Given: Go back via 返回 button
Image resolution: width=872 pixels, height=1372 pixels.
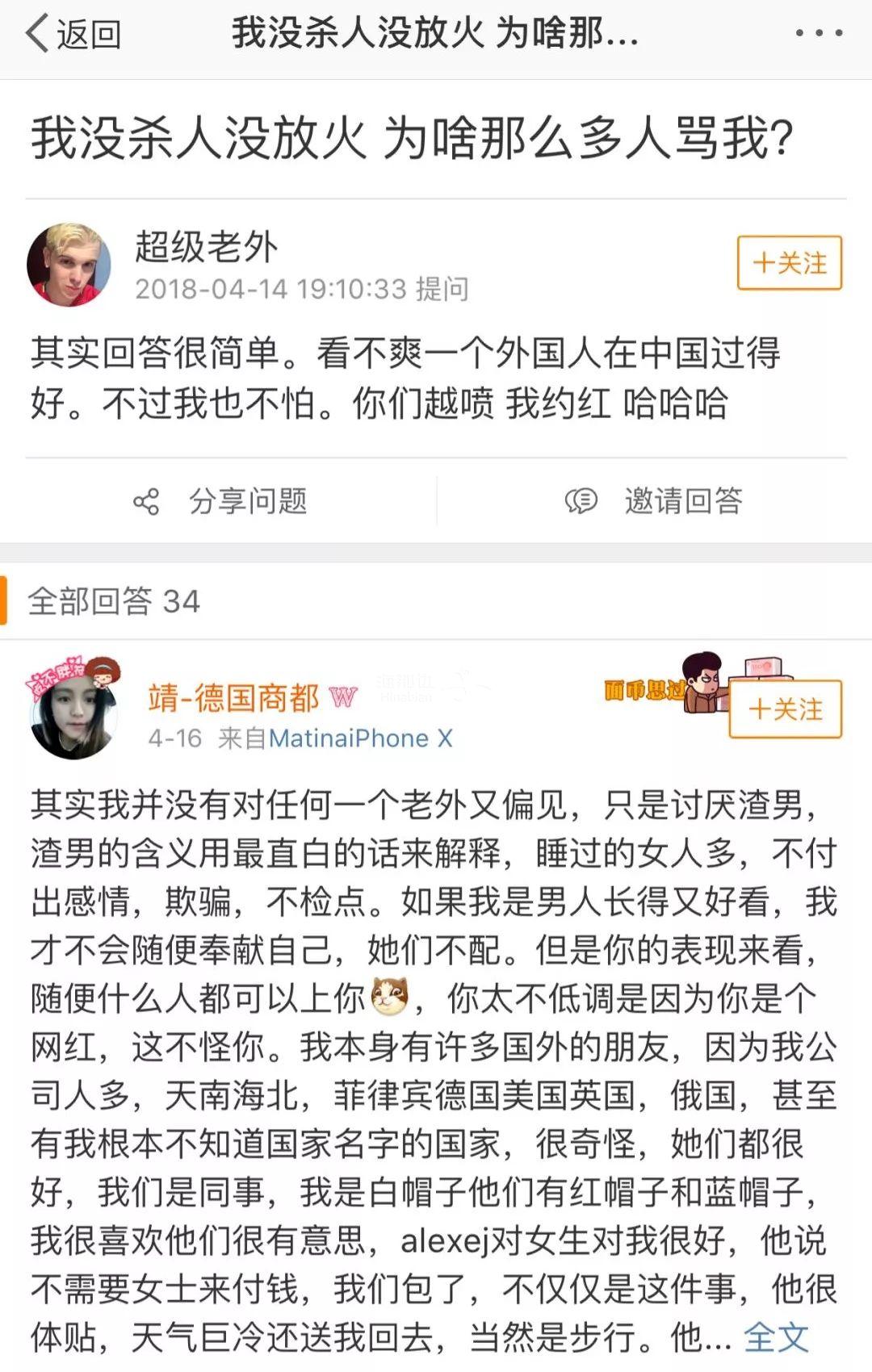Looking at the screenshot, I should coord(73,34).
